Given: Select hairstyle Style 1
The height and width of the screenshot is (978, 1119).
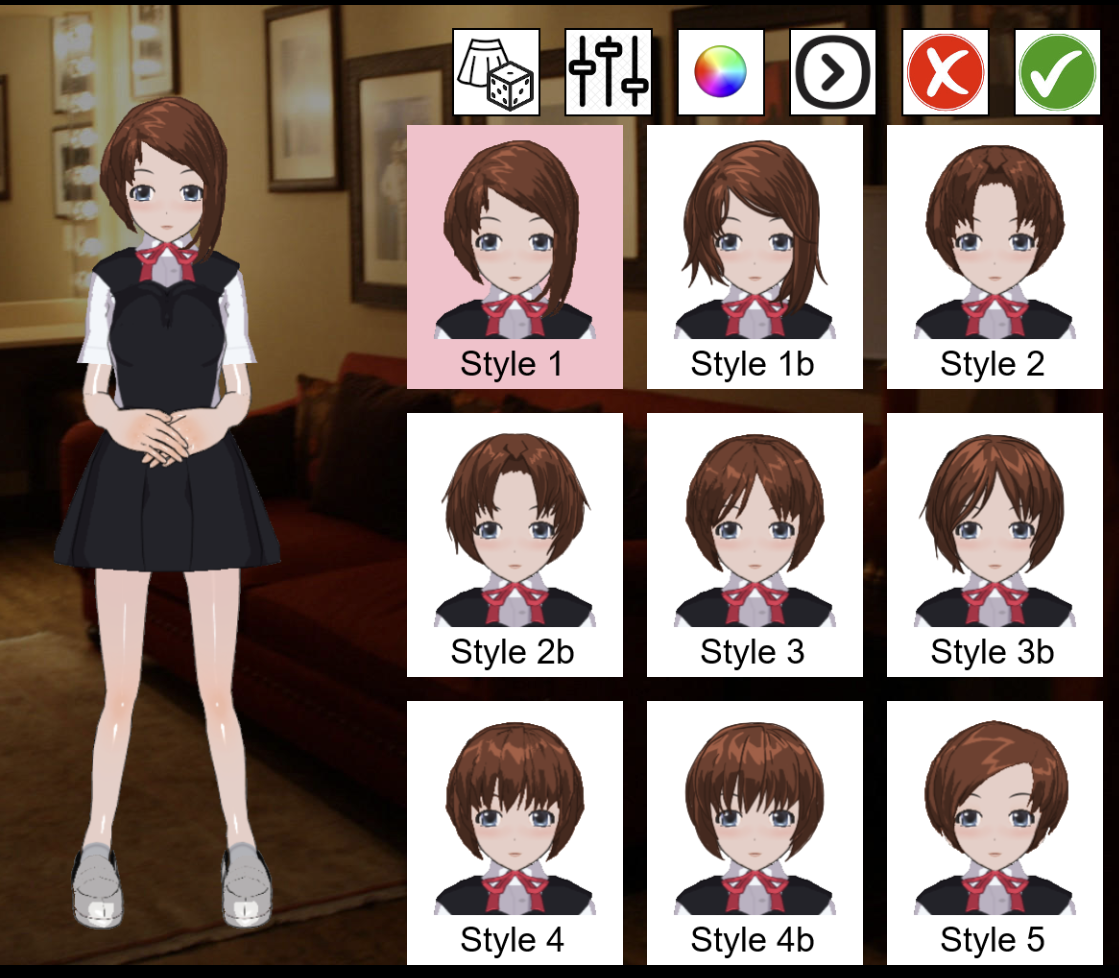Looking at the screenshot, I should pyautogui.click(x=515, y=257).
